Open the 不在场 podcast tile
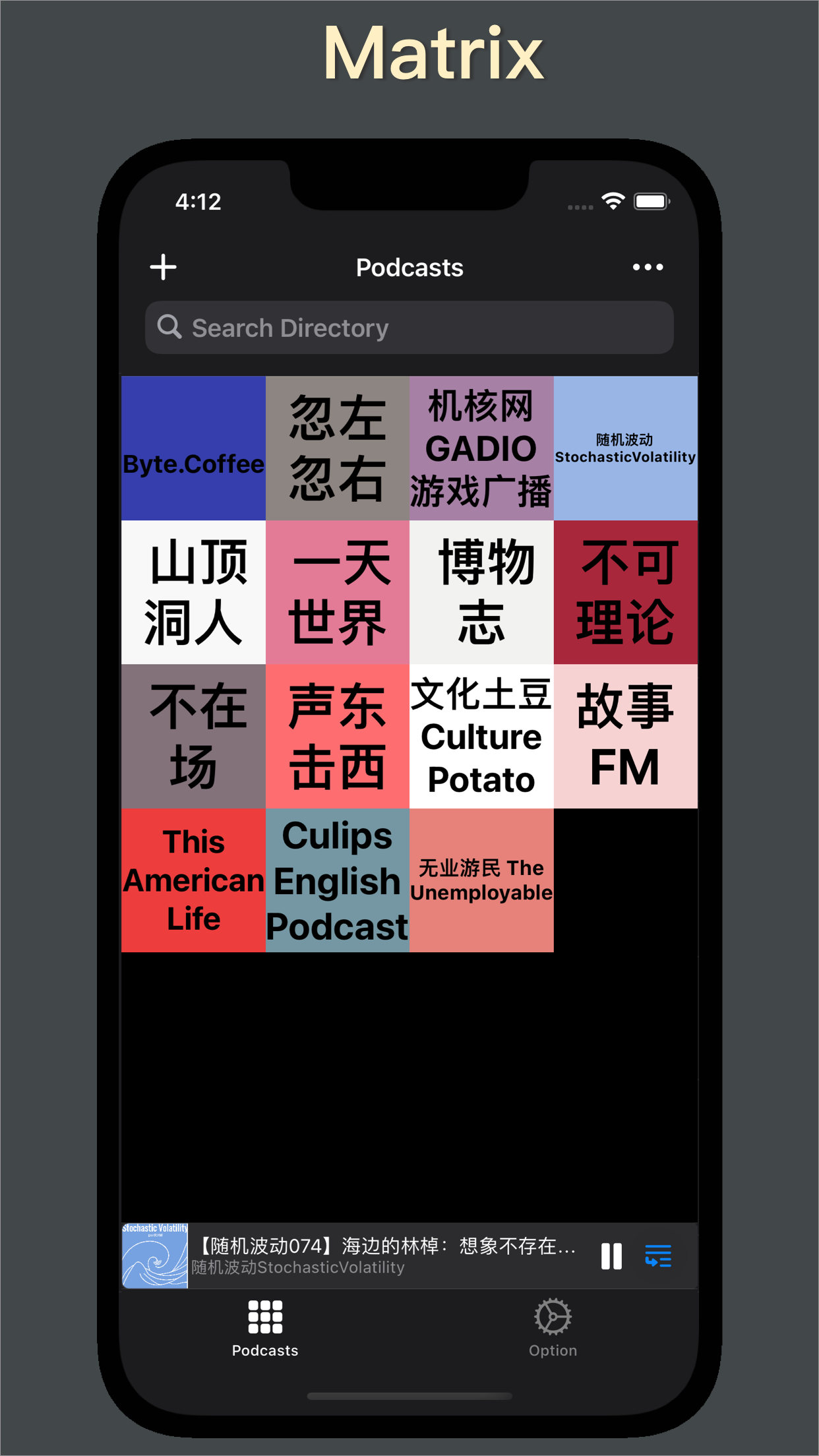Screen dimensions: 819x1456 (x=193, y=736)
